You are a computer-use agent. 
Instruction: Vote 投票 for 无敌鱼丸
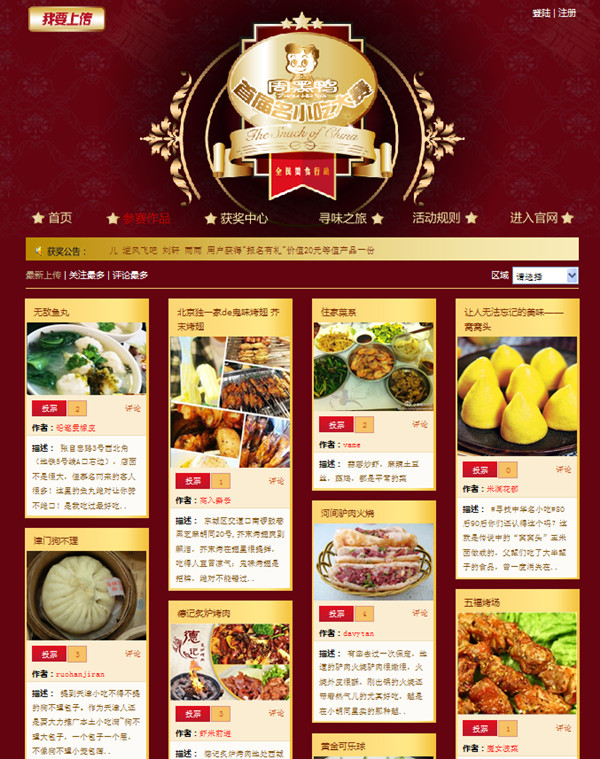tap(49, 408)
